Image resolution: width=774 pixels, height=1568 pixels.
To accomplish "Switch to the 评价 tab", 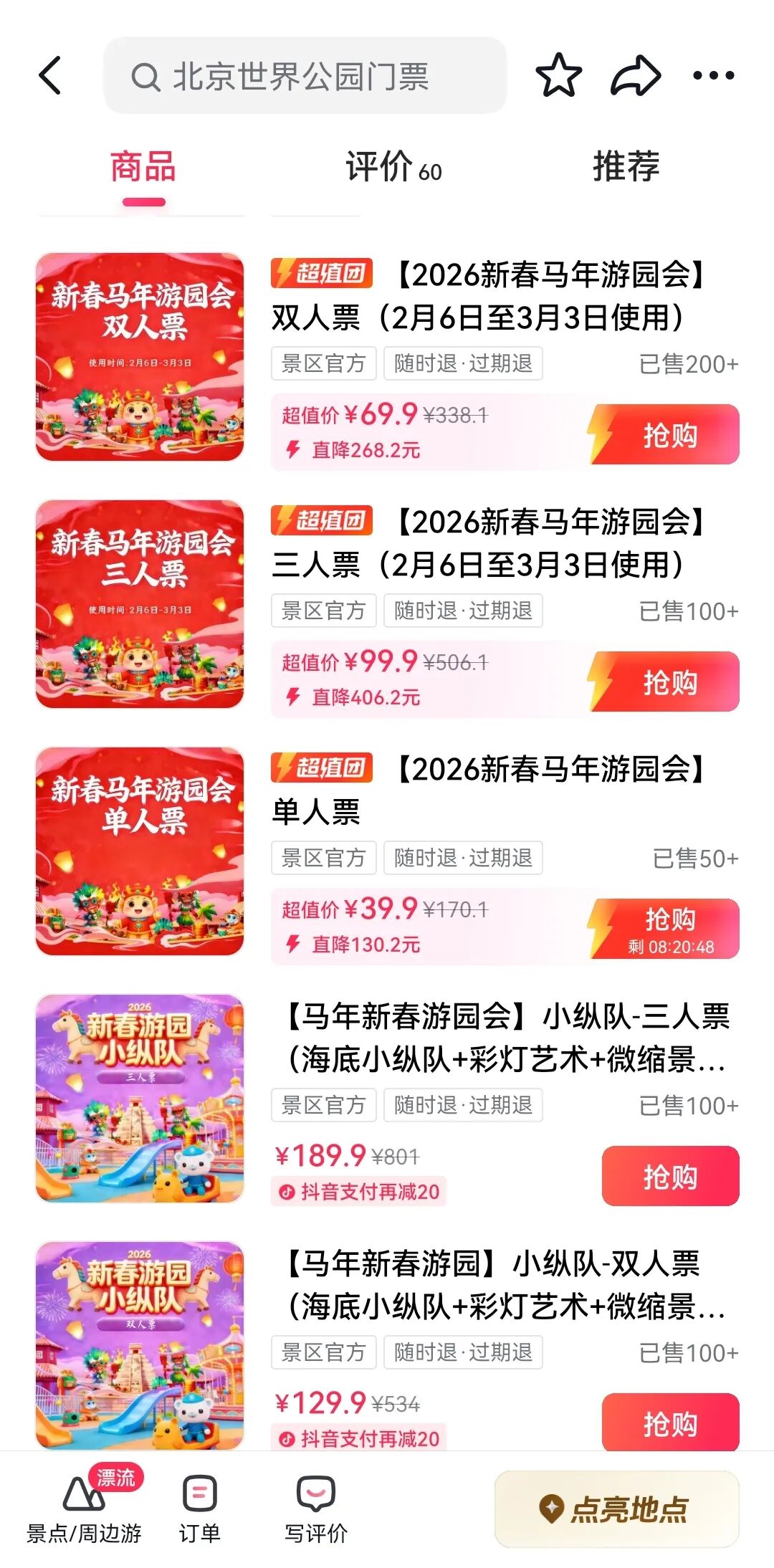I will coord(393,168).
